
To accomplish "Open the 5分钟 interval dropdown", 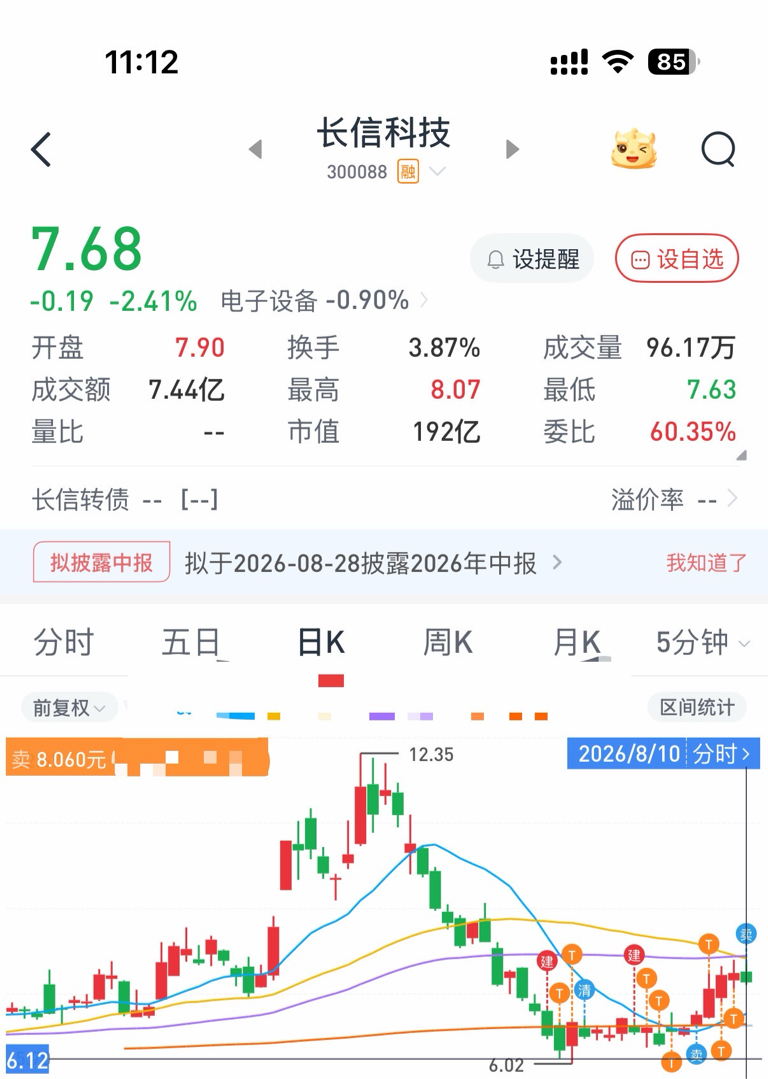I will [703, 643].
